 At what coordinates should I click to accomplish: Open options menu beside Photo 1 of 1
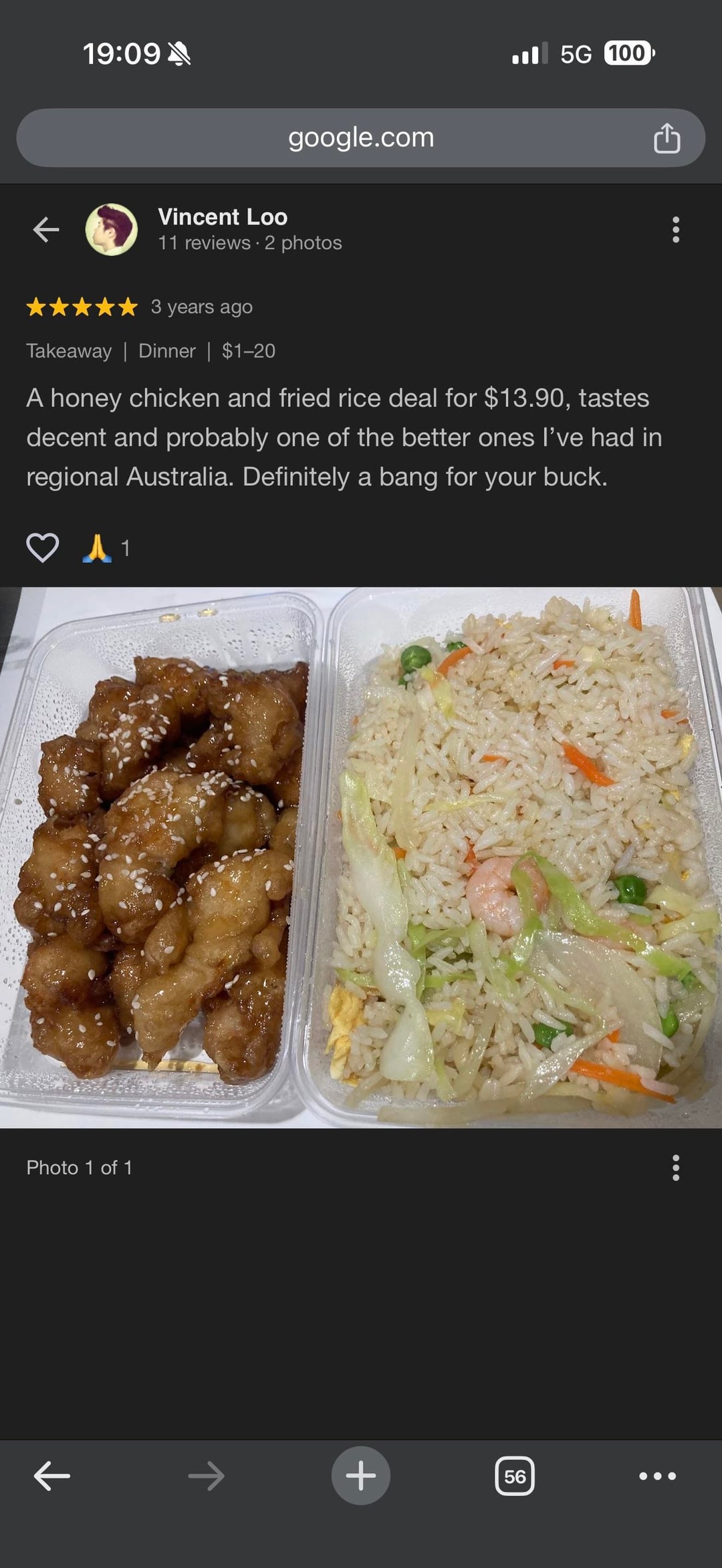676,1168
